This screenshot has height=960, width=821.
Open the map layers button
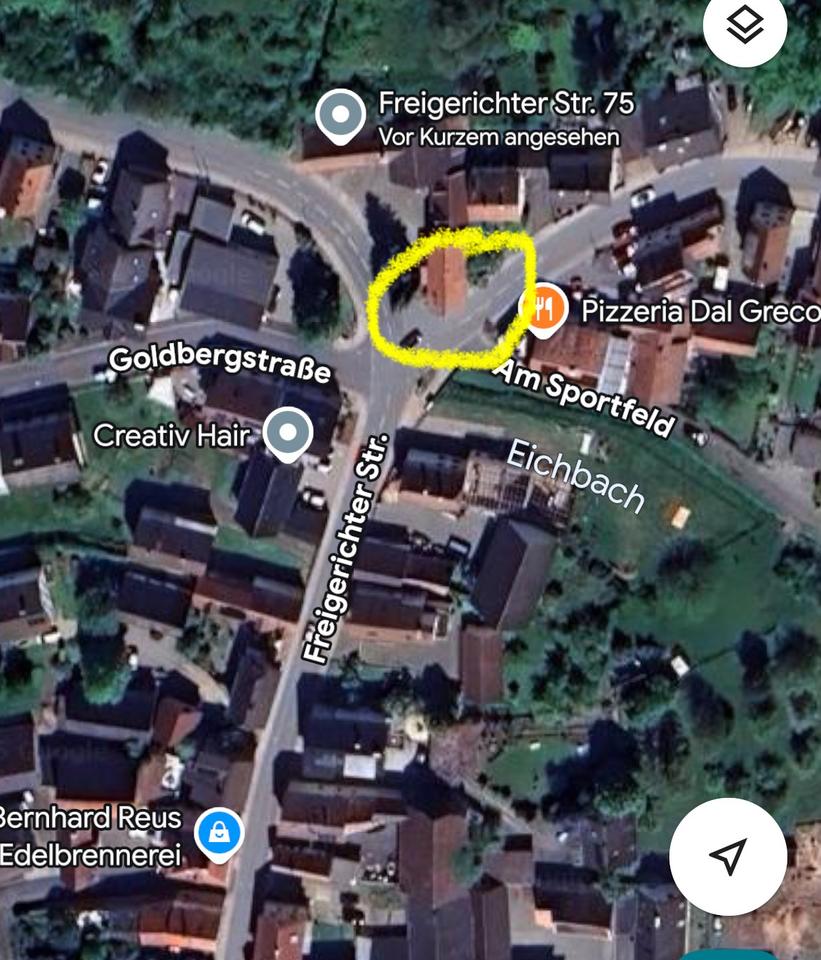point(744,26)
